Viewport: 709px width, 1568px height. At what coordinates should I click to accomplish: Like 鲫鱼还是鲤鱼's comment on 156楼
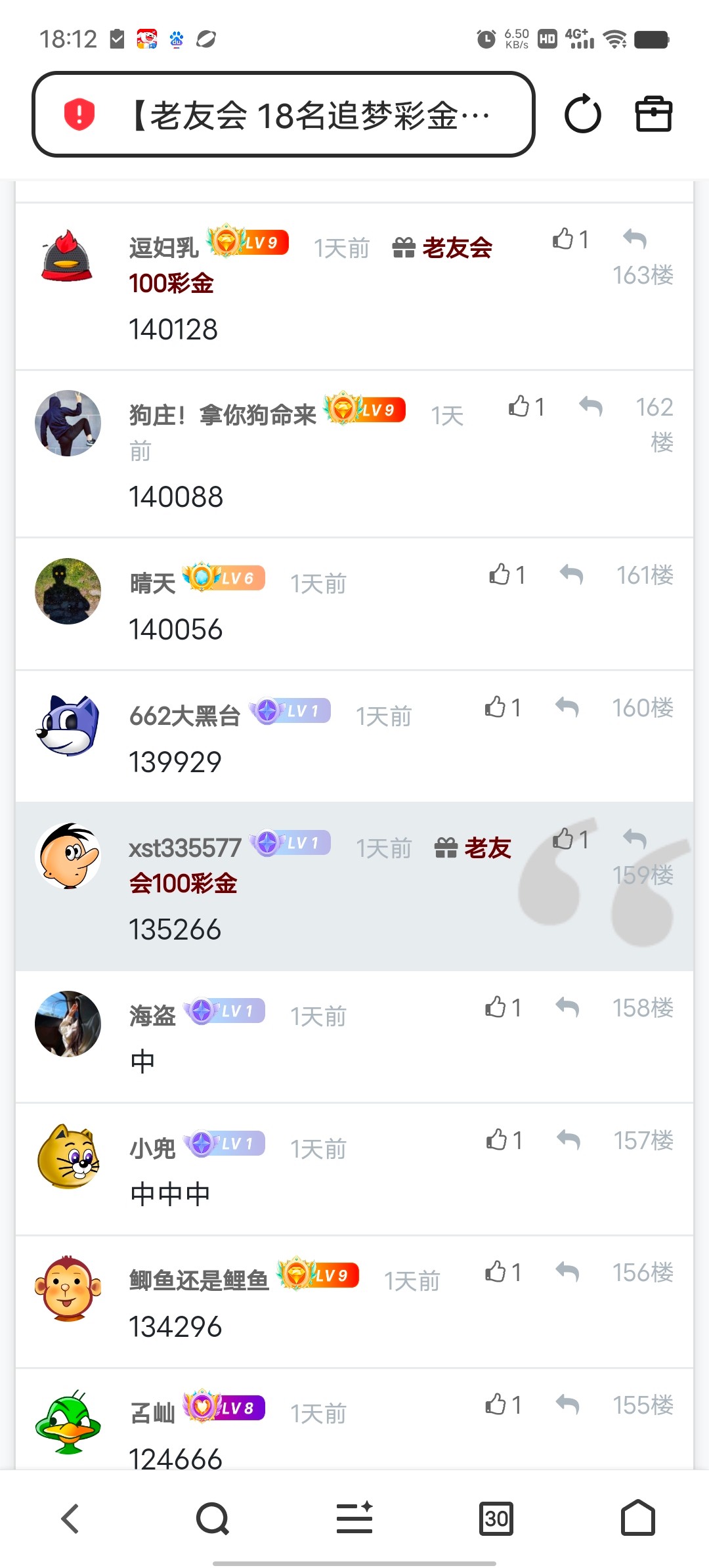point(496,1273)
